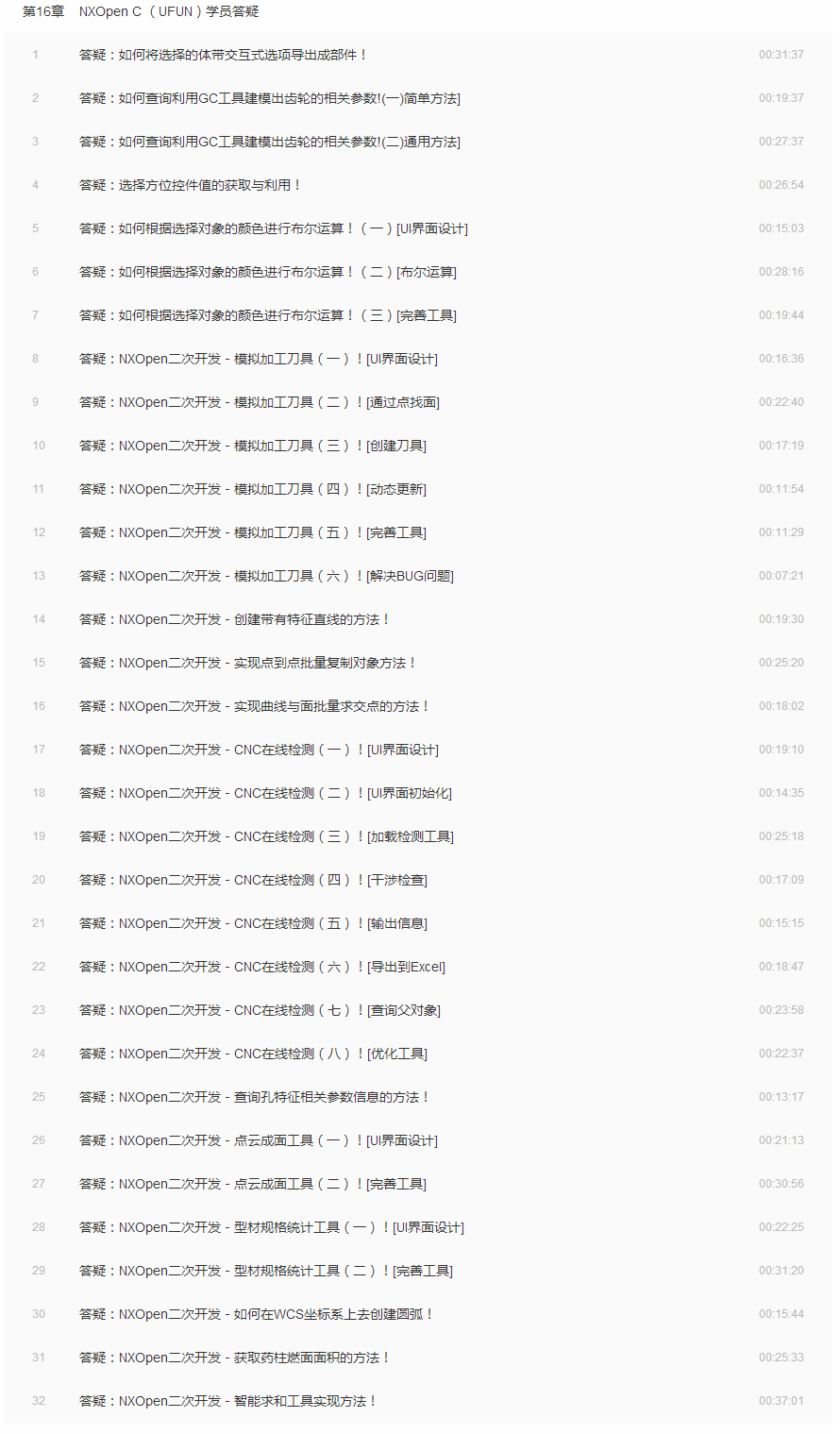
Task: Open lesson 31 获取药柱燃面面积的方法
Action: [234, 1358]
